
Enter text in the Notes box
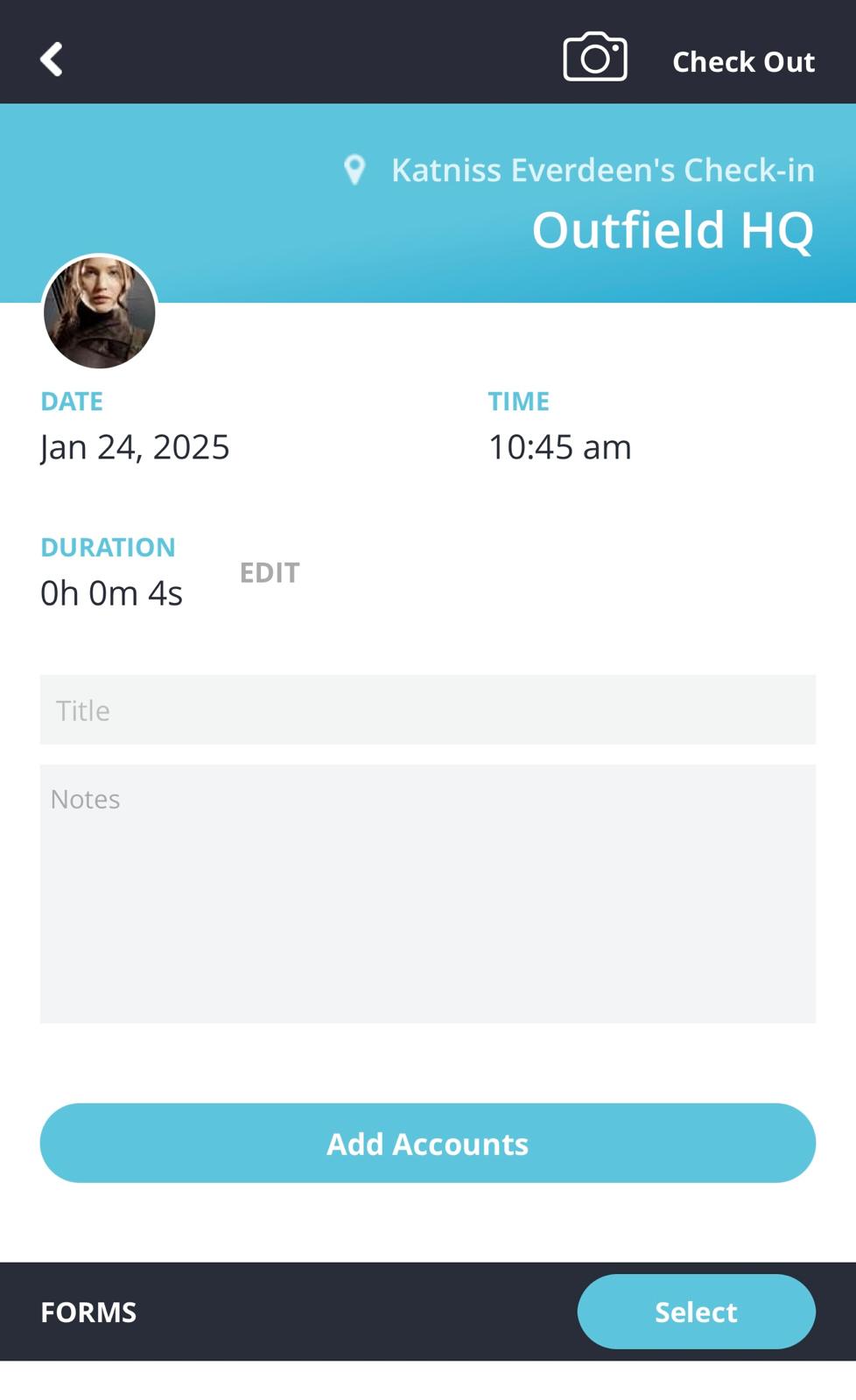(428, 893)
